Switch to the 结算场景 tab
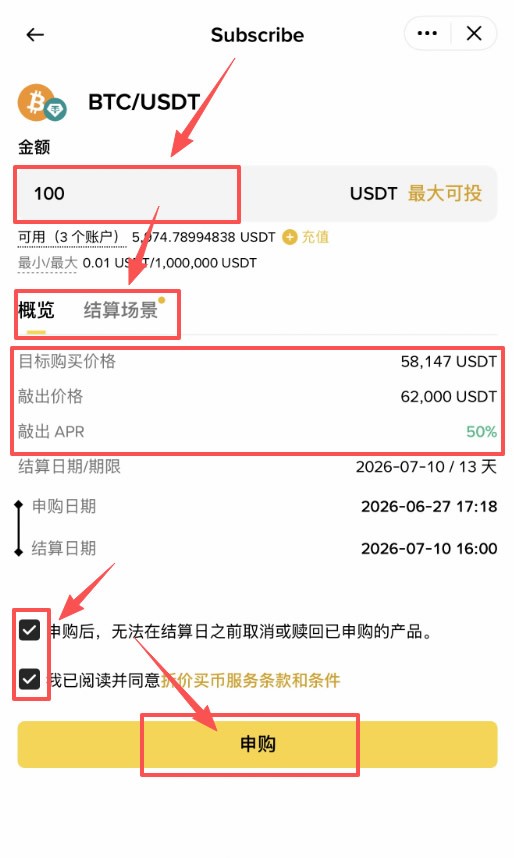This screenshot has height=858, width=514. [120, 310]
